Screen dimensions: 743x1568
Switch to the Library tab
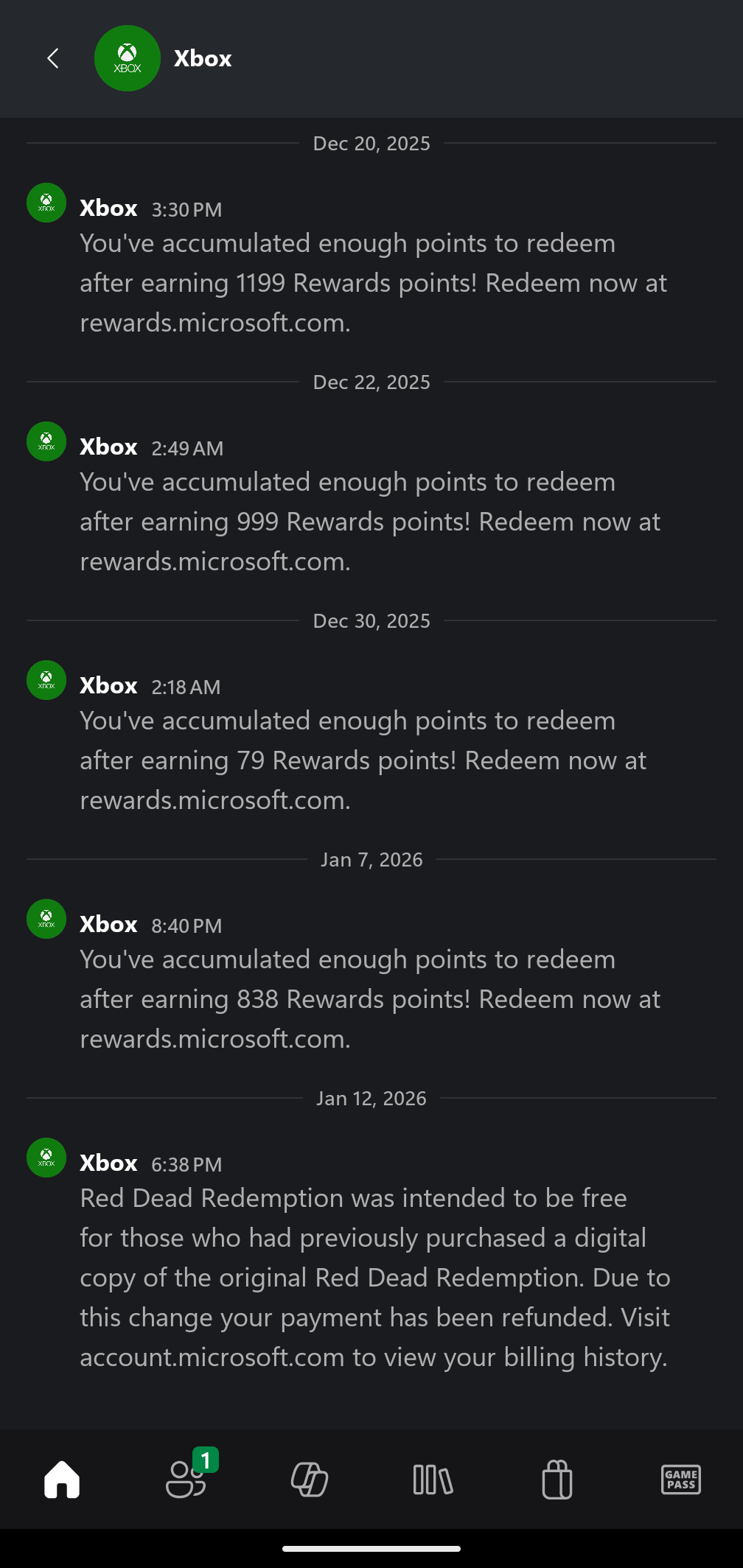(433, 1479)
